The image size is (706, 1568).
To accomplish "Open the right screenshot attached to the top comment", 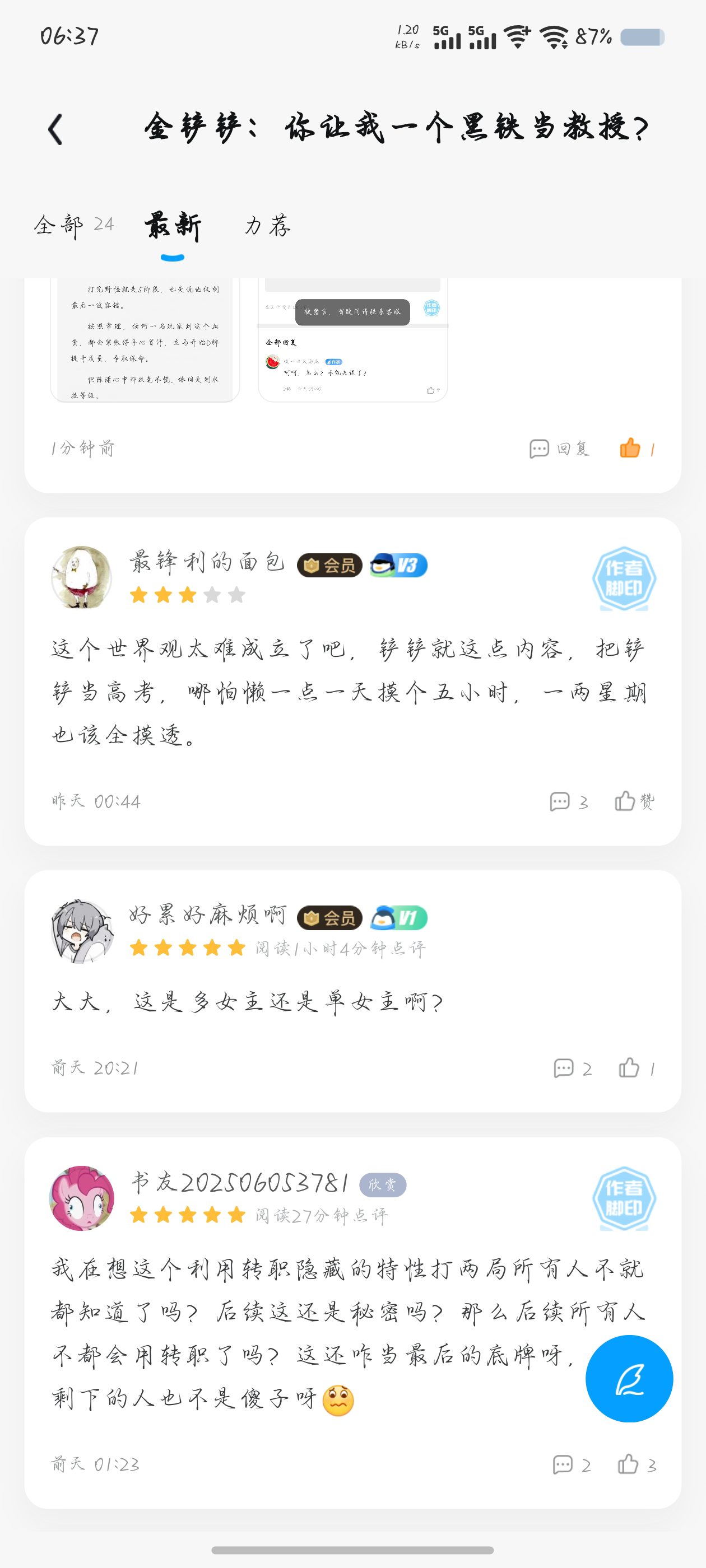I will [x=352, y=340].
